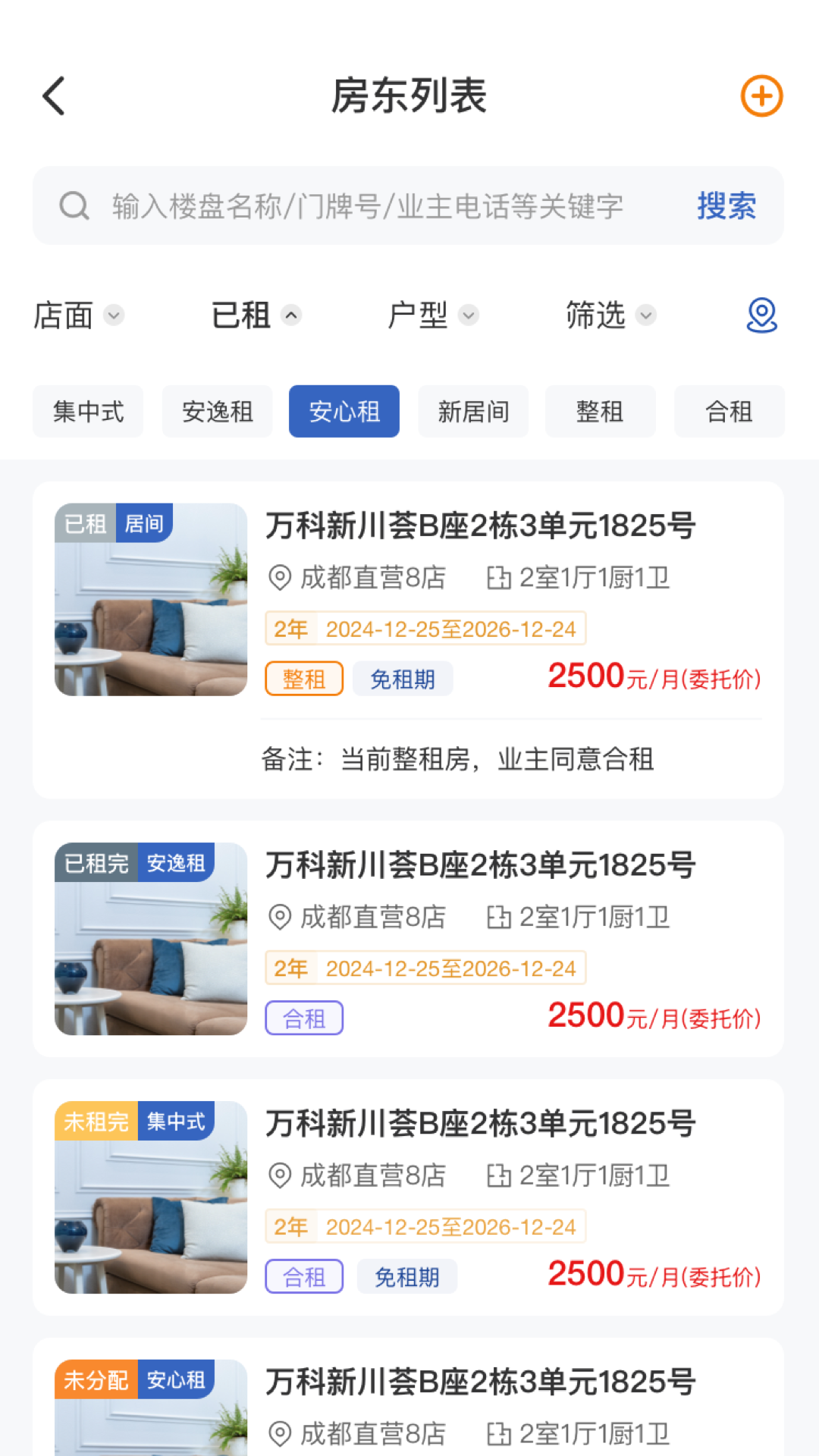
Task: Open the 户型 dropdown filter
Action: click(432, 315)
